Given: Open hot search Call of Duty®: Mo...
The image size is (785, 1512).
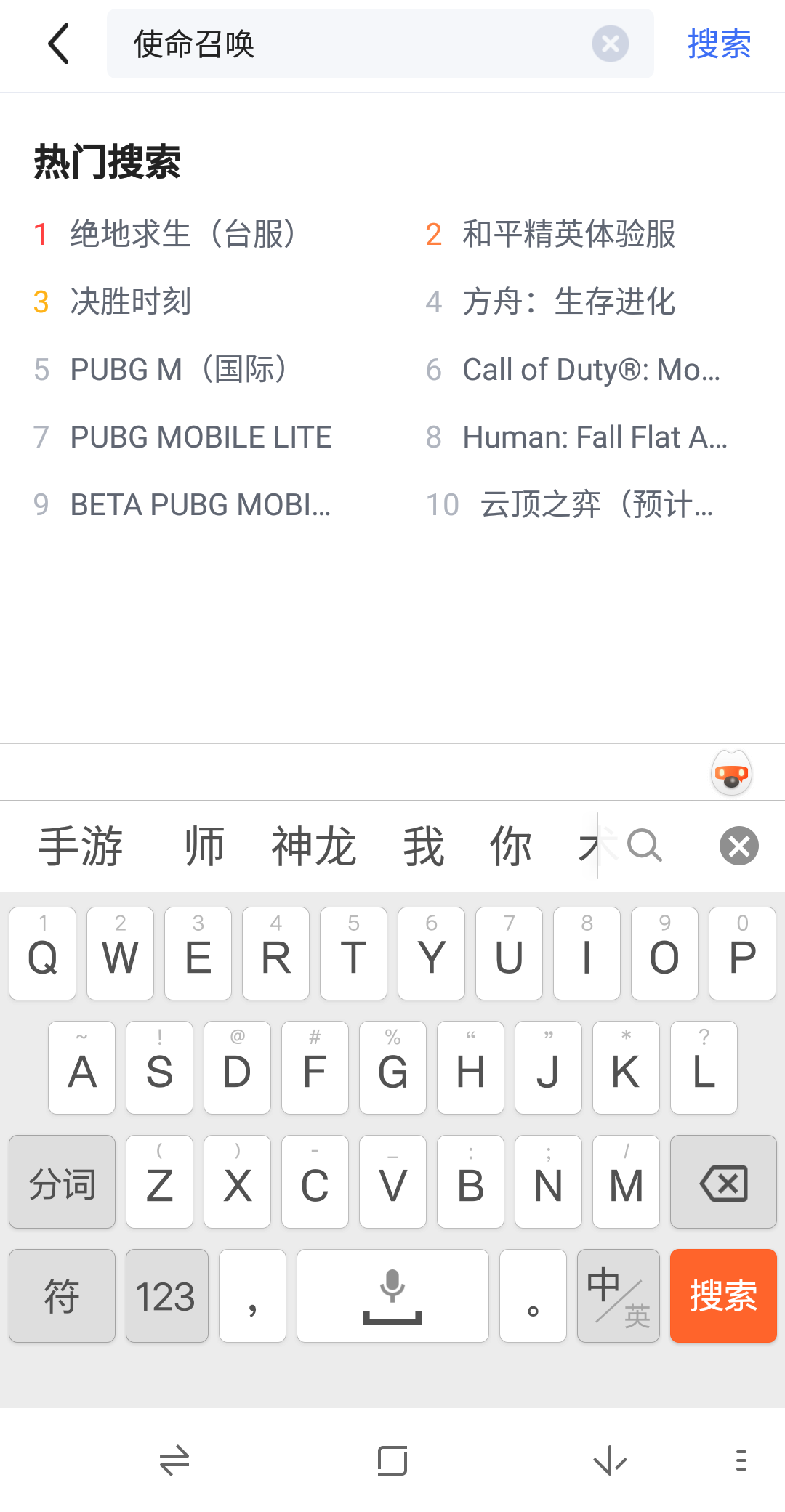Looking at the screenshot, I should click(590, 369).
